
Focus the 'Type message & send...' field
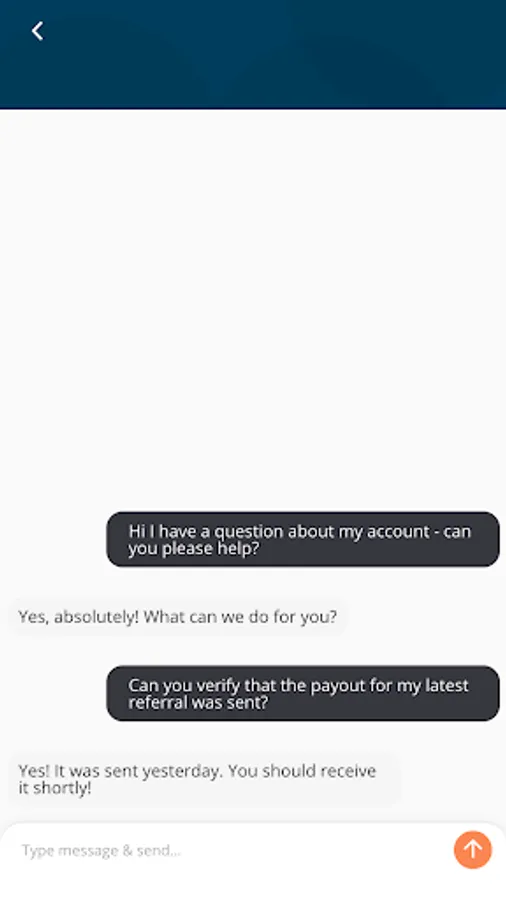tap(229, 850)
